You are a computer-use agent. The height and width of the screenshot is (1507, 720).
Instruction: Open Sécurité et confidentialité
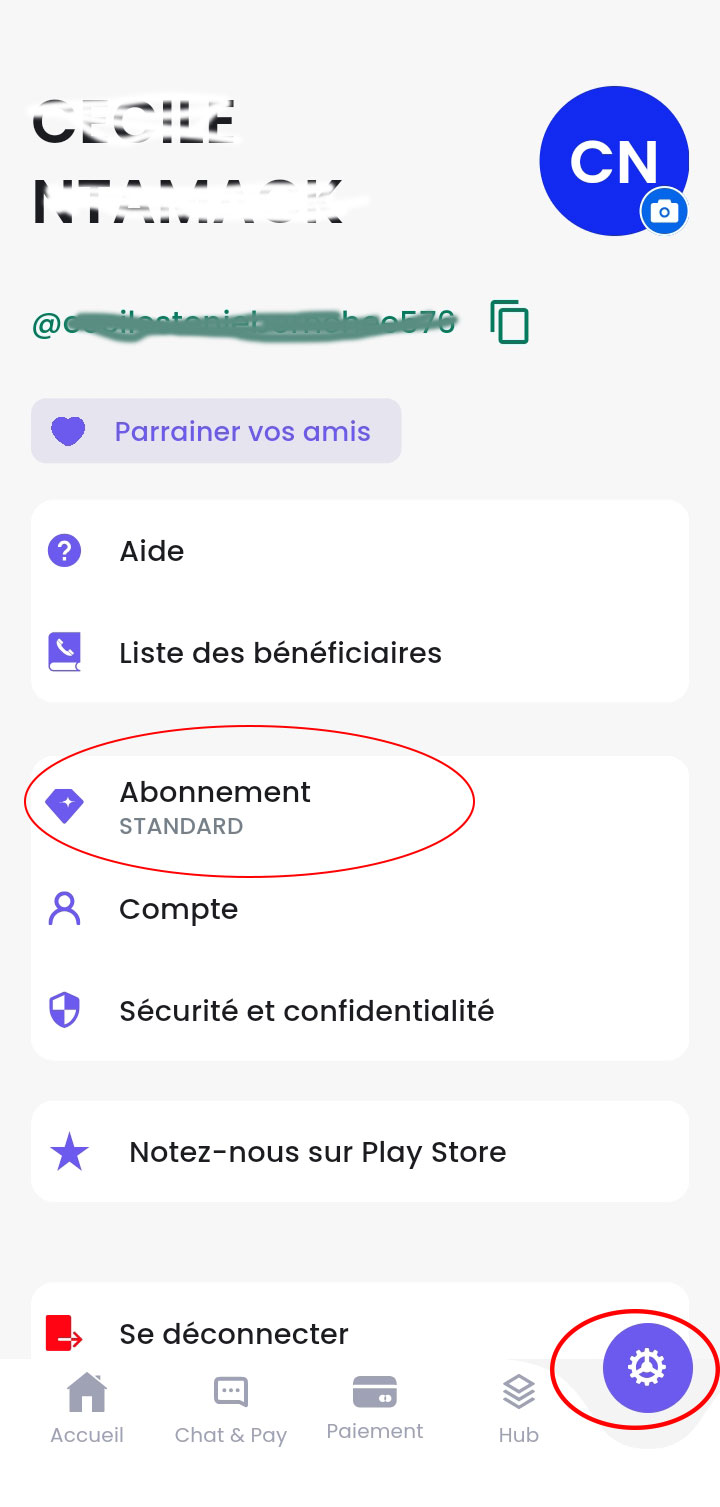pyautogui.click(x=360, y=1010)
